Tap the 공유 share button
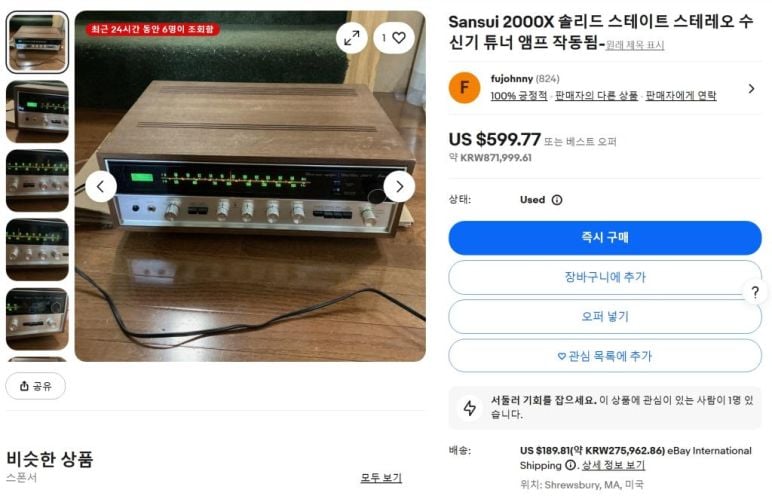 (x=35, y=386)
